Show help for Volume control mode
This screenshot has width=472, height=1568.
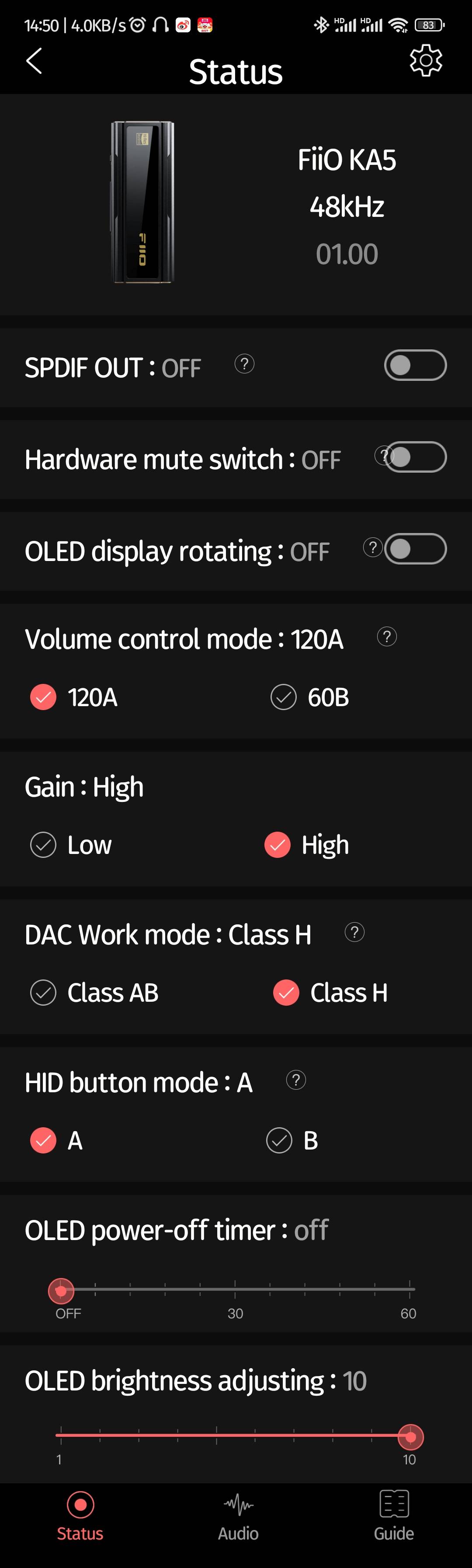pos(387,637)
